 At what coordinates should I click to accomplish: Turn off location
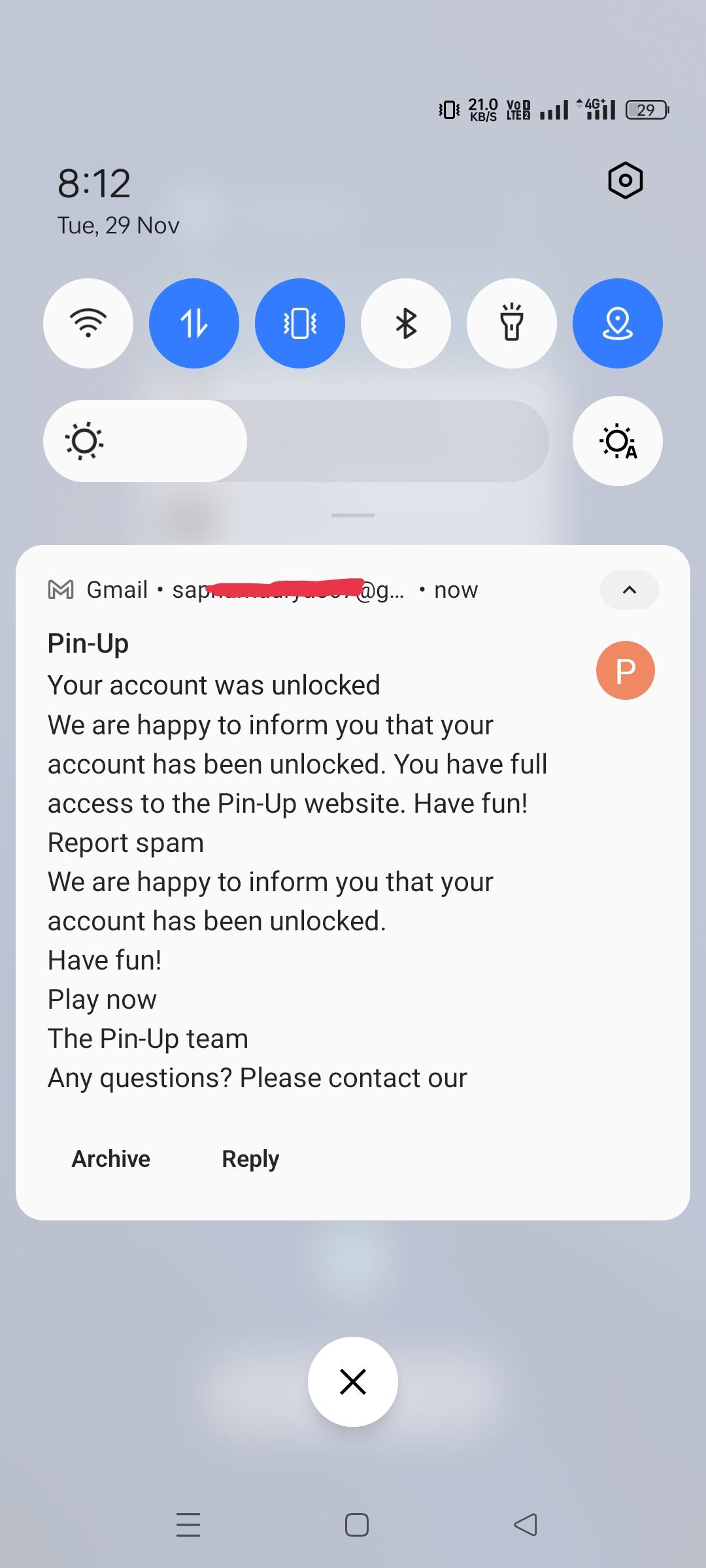pyautogui.click(x=618, y=323)
